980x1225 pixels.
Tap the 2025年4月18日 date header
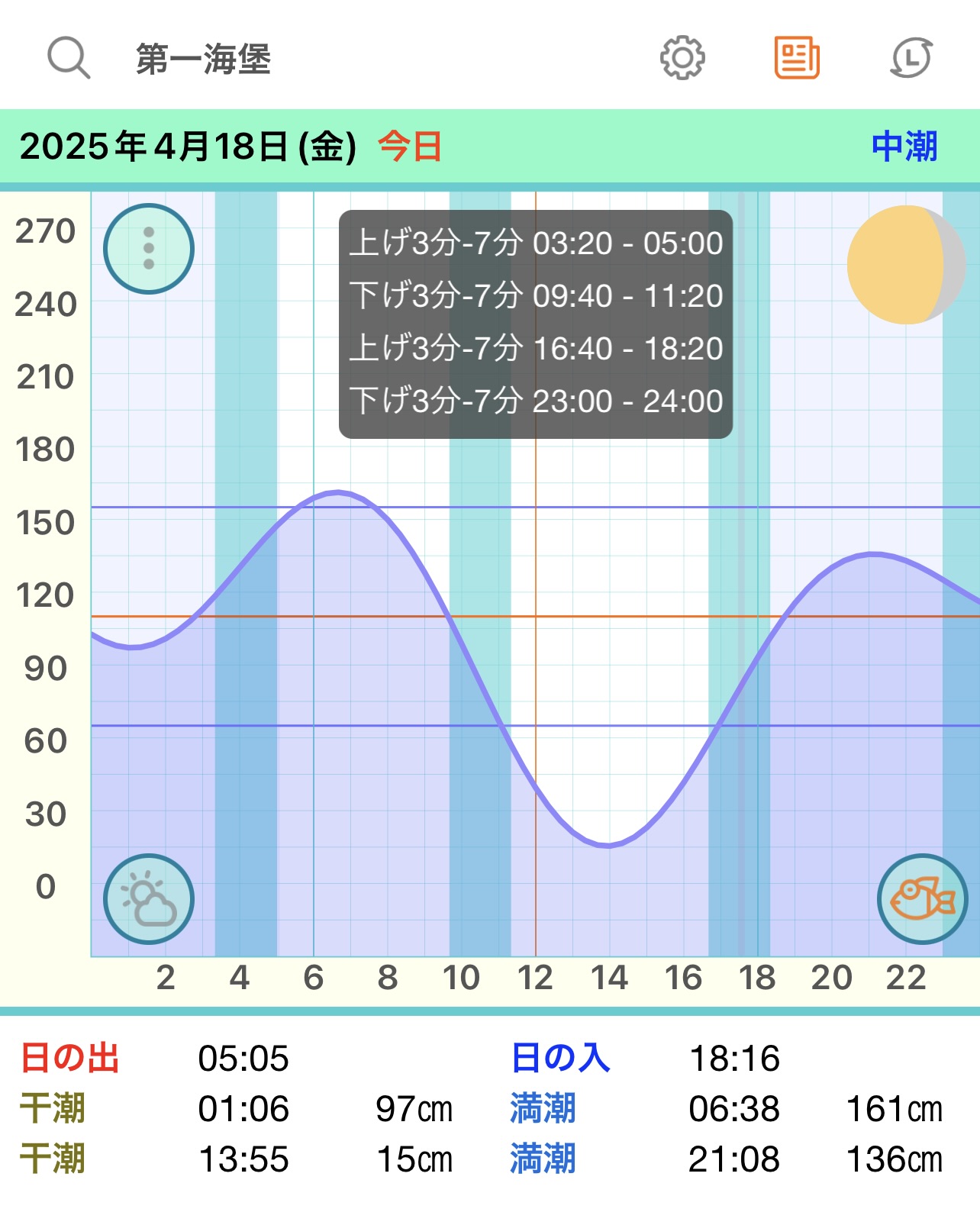click(189, 147)
